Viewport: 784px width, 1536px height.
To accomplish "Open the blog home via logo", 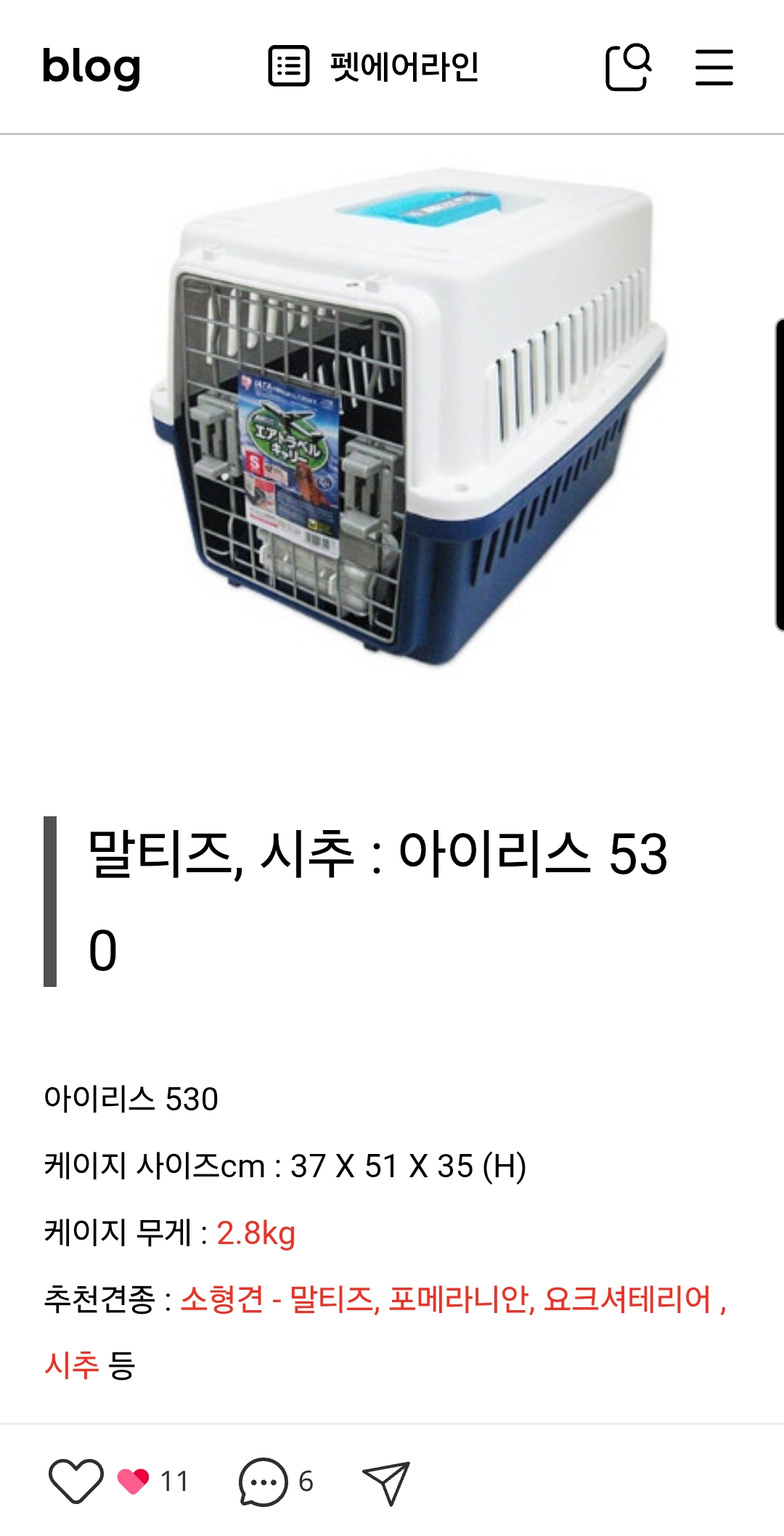I will pos(93,66).
